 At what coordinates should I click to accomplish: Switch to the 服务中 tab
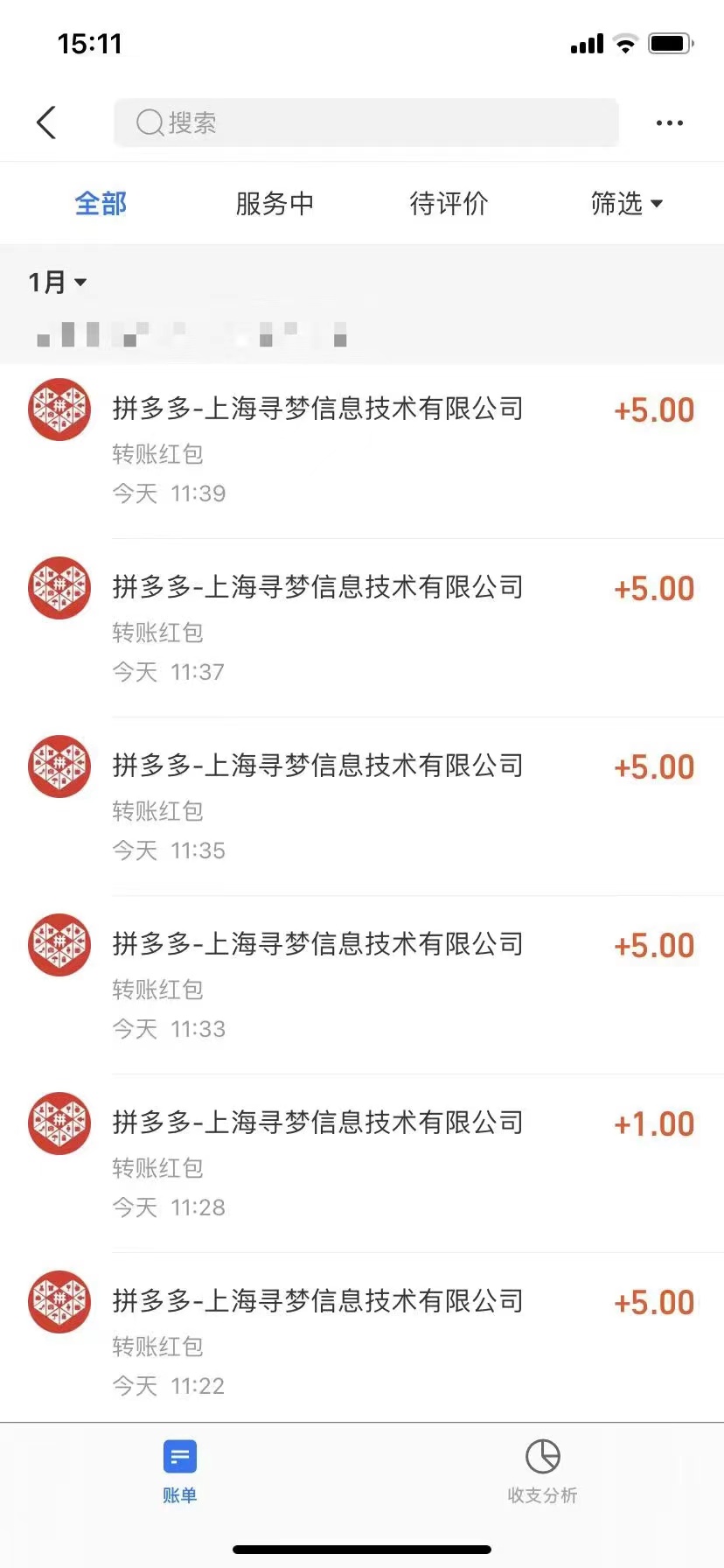pos(275,203)
